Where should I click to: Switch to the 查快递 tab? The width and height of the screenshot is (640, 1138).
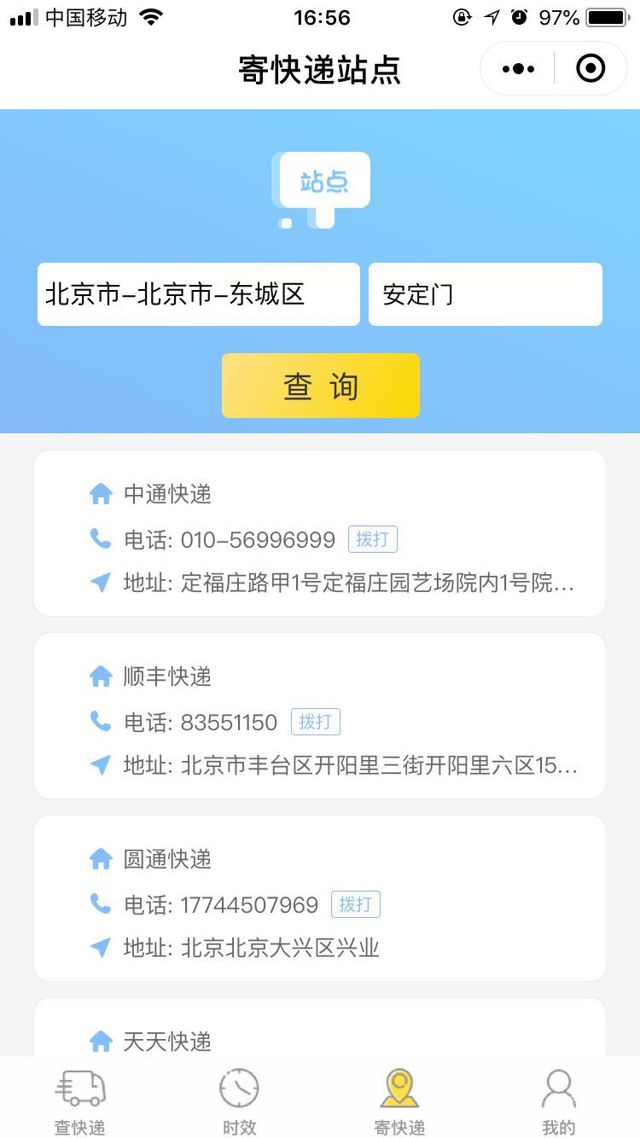[80, 1100]
